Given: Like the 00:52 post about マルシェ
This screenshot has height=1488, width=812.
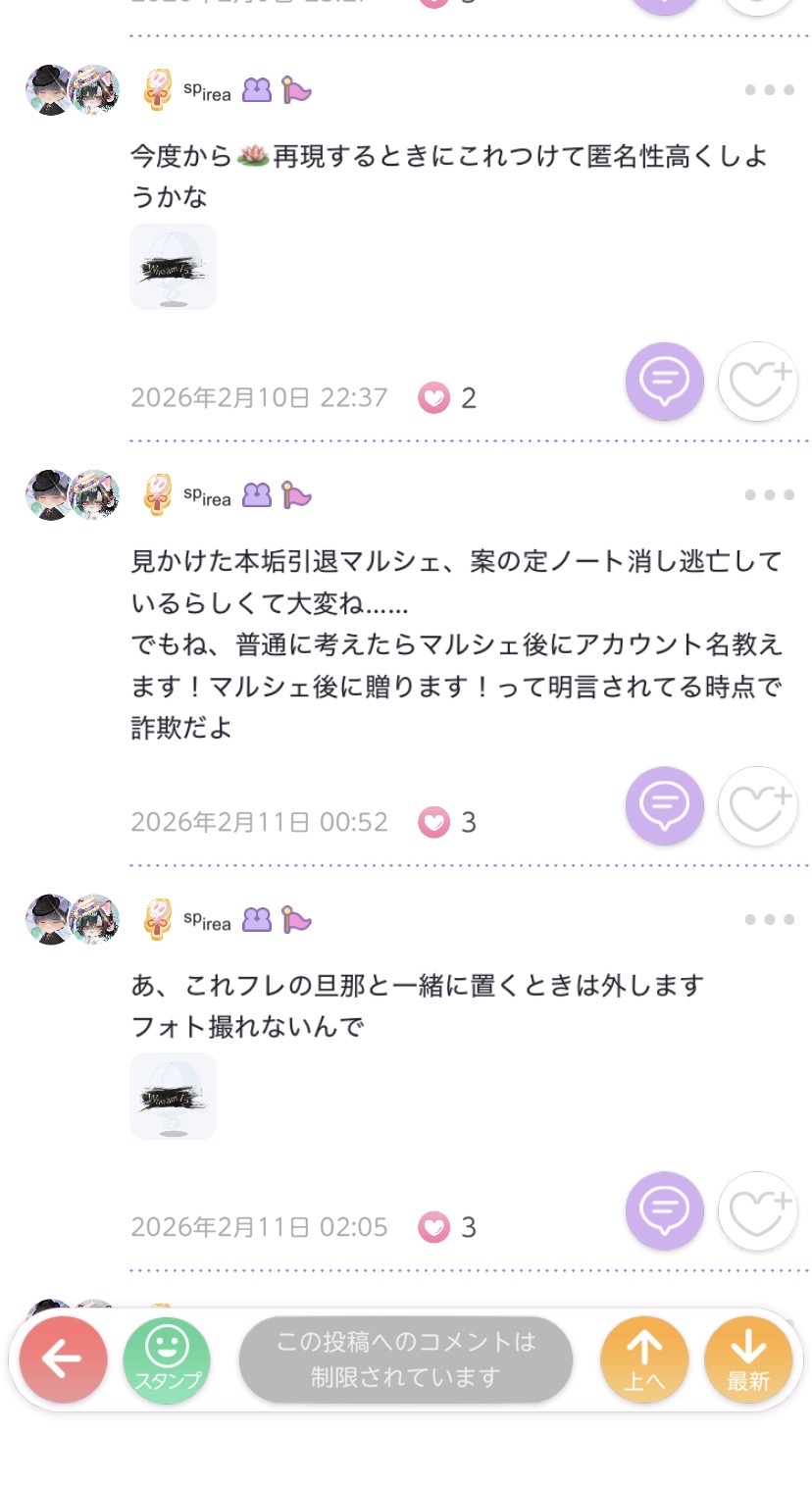Looking at the screenshot, I should click(757, 806).
